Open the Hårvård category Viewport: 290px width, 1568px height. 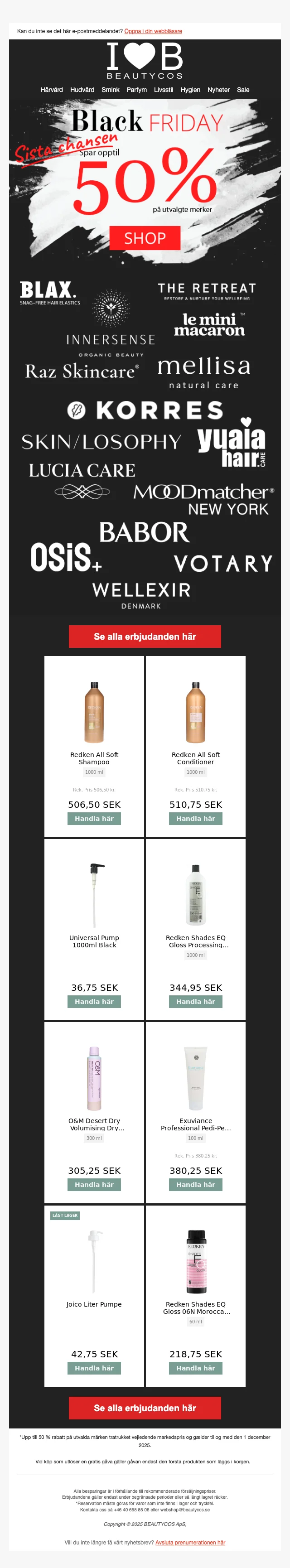coord(52,90)
